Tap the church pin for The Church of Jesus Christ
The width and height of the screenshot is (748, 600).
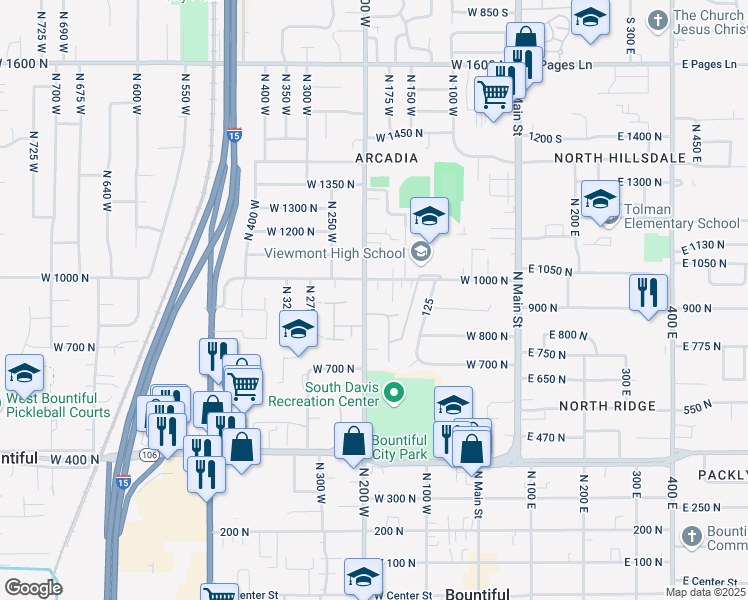click(658, 21)
